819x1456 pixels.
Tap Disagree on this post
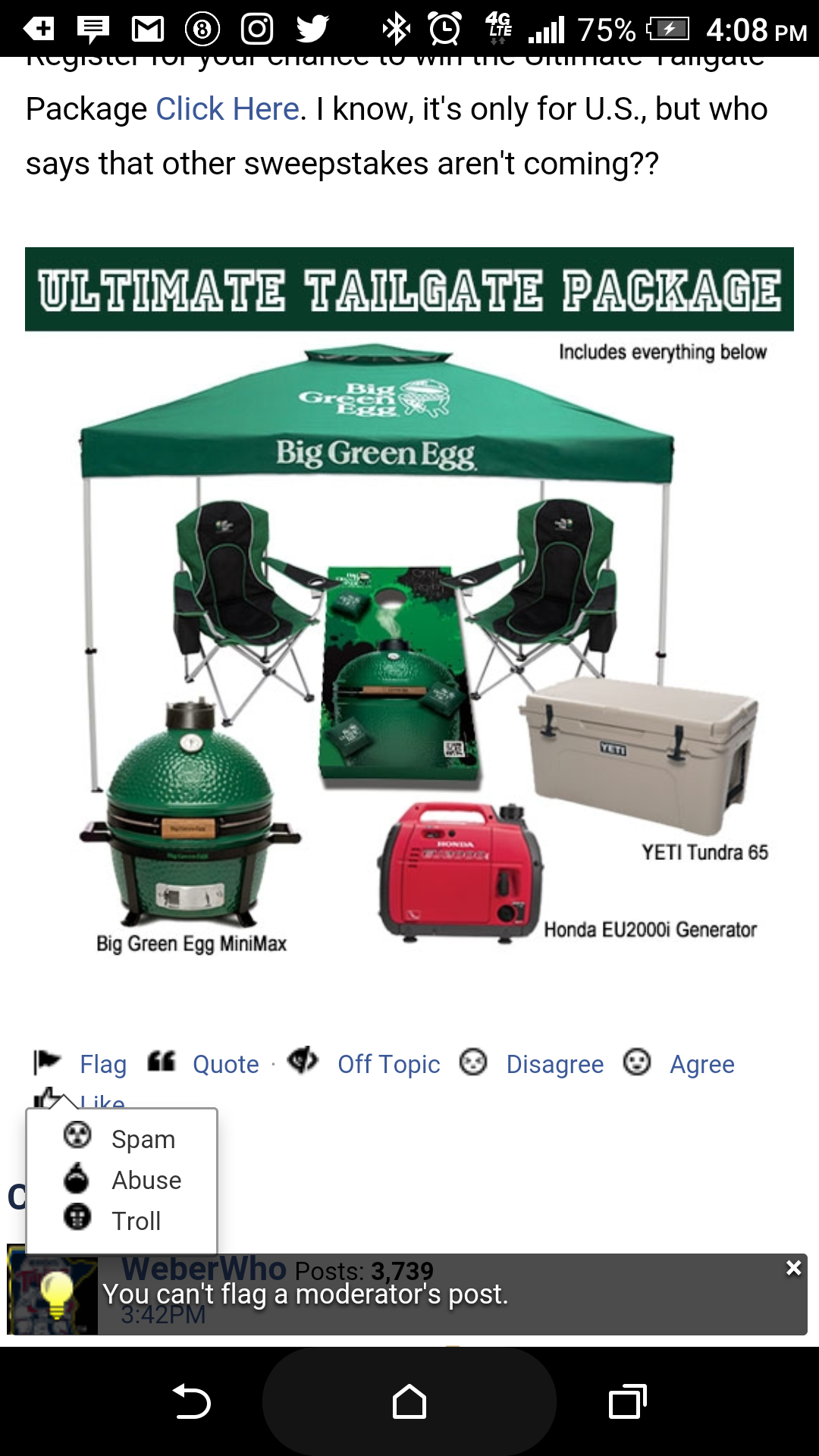[554, 1064]
